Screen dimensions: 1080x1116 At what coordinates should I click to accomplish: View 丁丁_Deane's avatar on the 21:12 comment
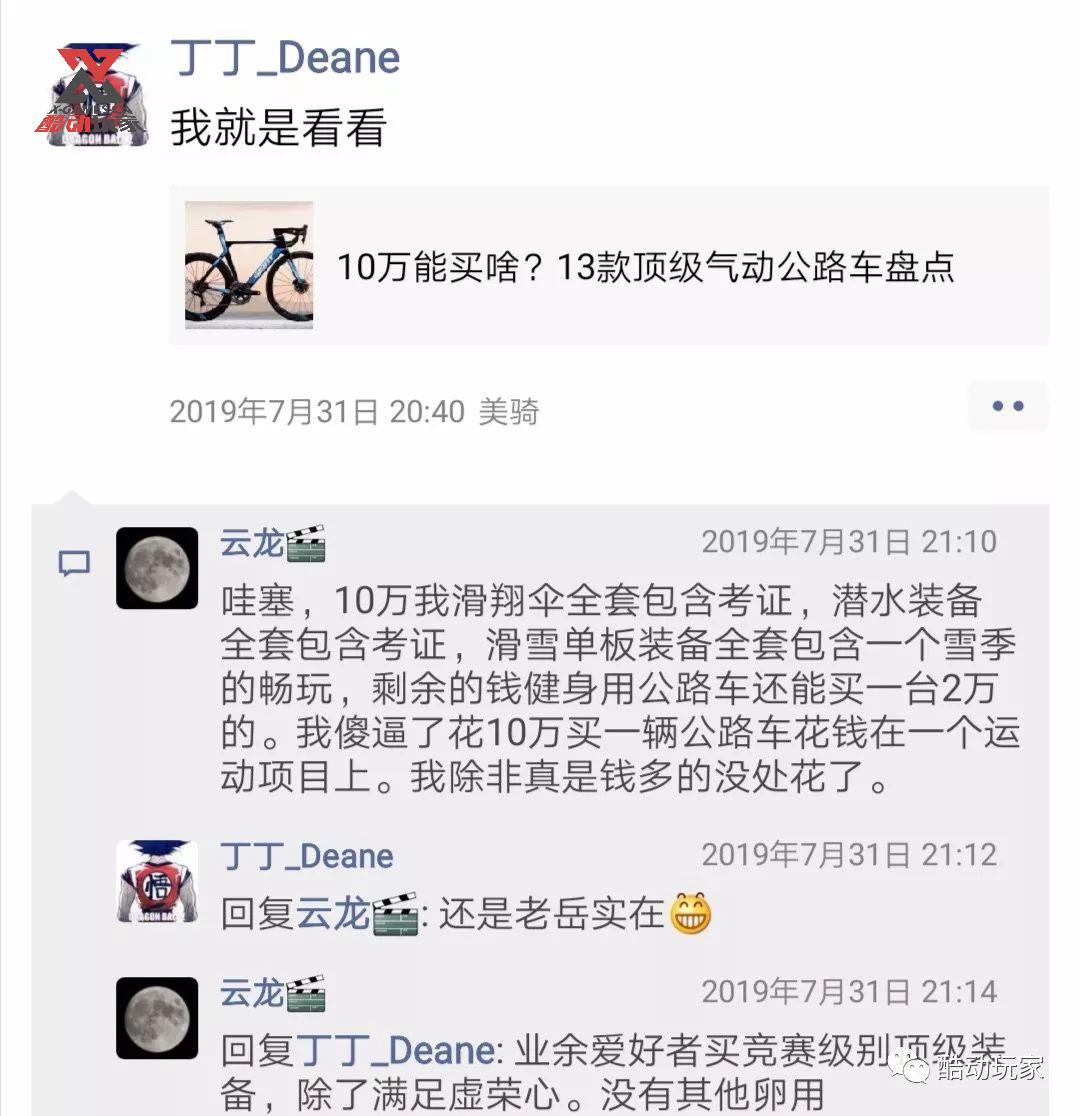157,881
